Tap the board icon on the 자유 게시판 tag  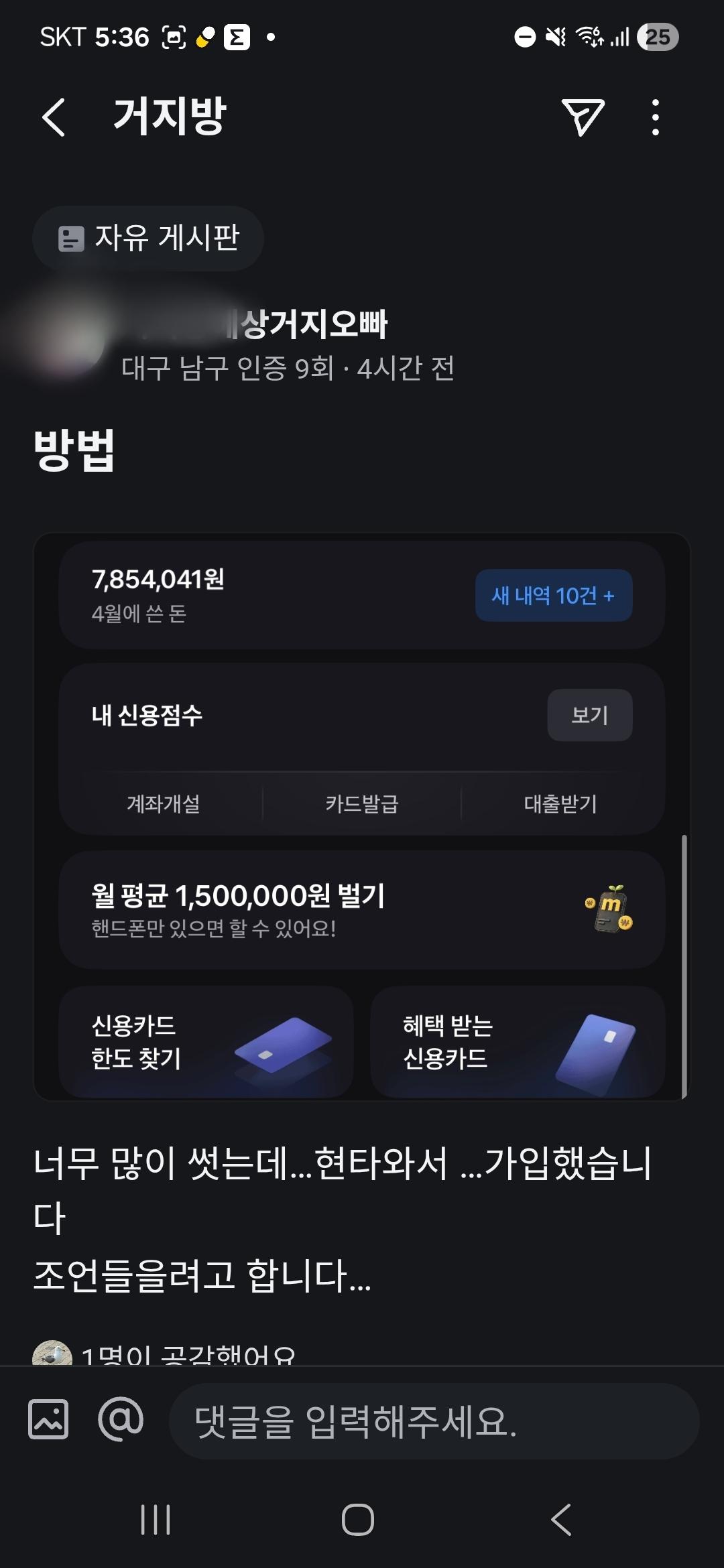coord(70,238)
